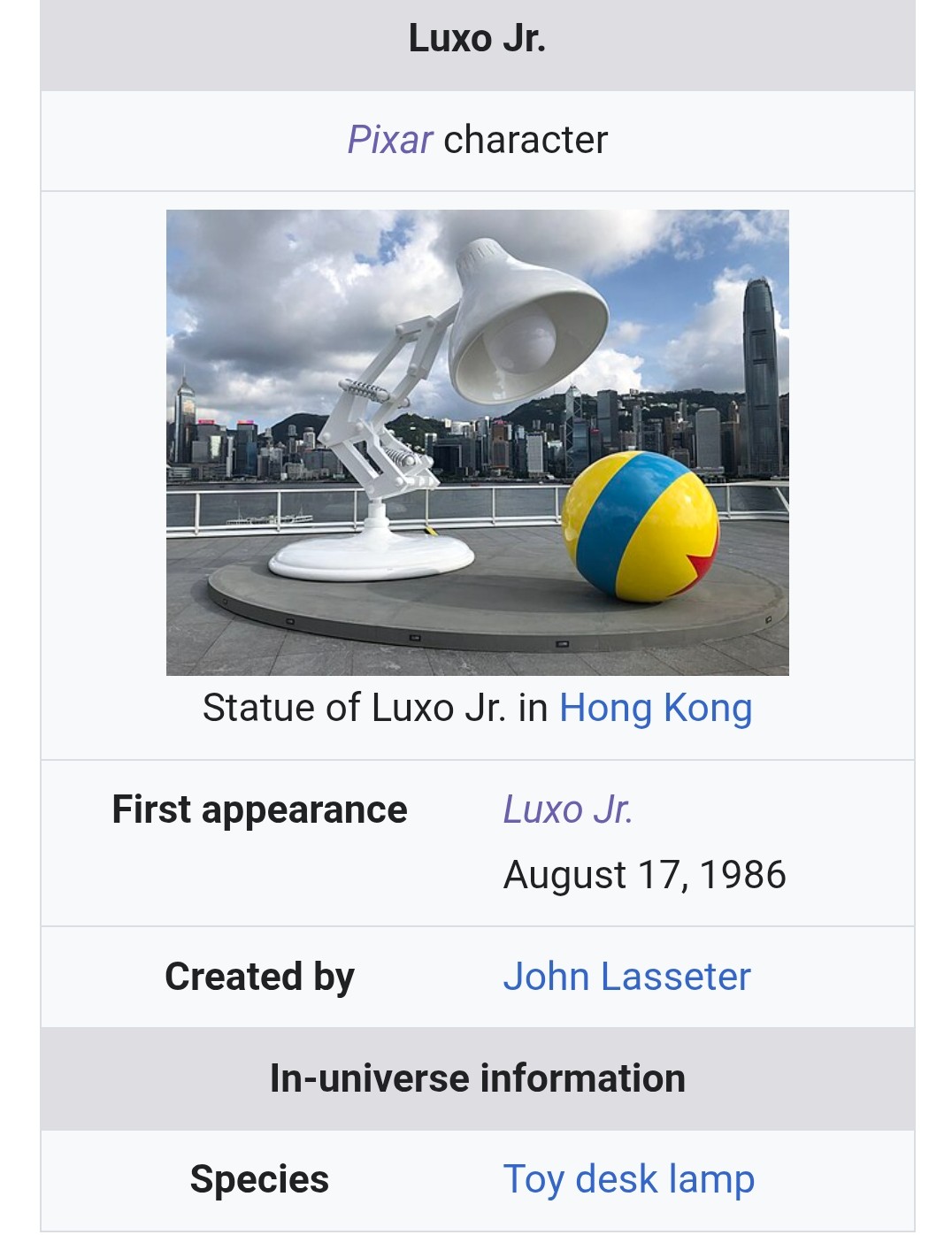Viewport: 952px width, 1235px height.
Task: Open the Pixar link
Action: 389,140
